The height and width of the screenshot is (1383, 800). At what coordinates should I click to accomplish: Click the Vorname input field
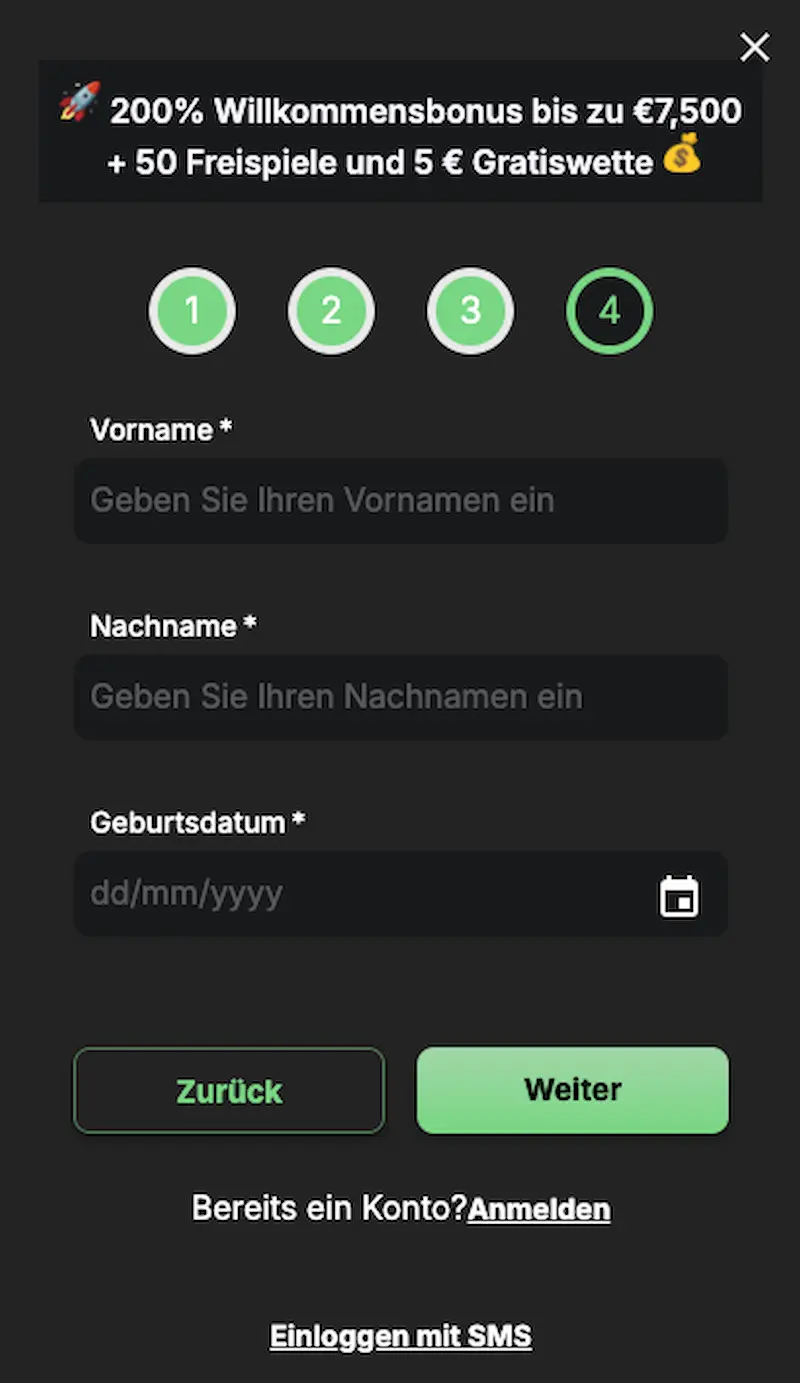[400, 500]
